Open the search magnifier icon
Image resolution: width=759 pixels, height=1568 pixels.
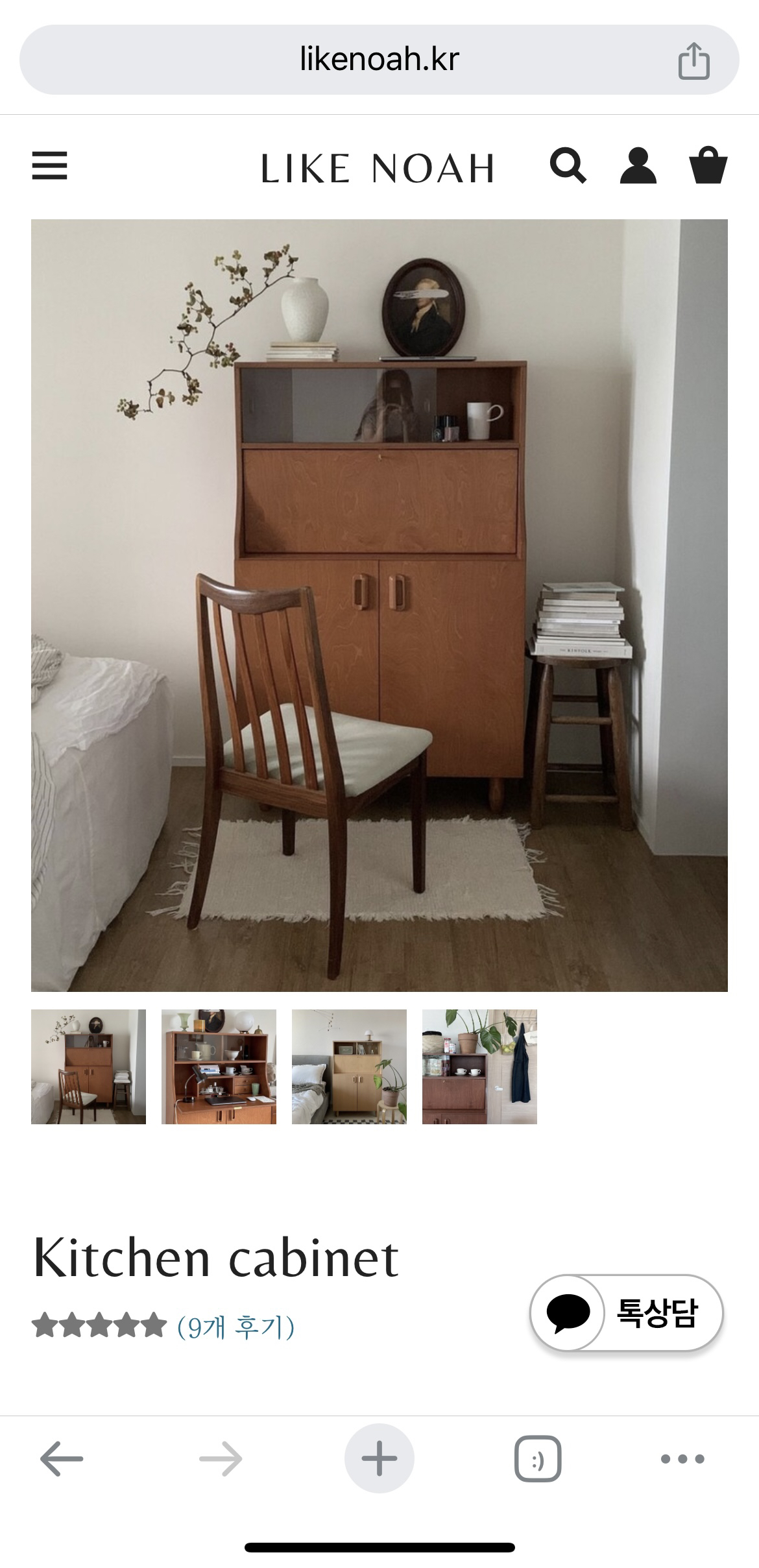[568, 166]
